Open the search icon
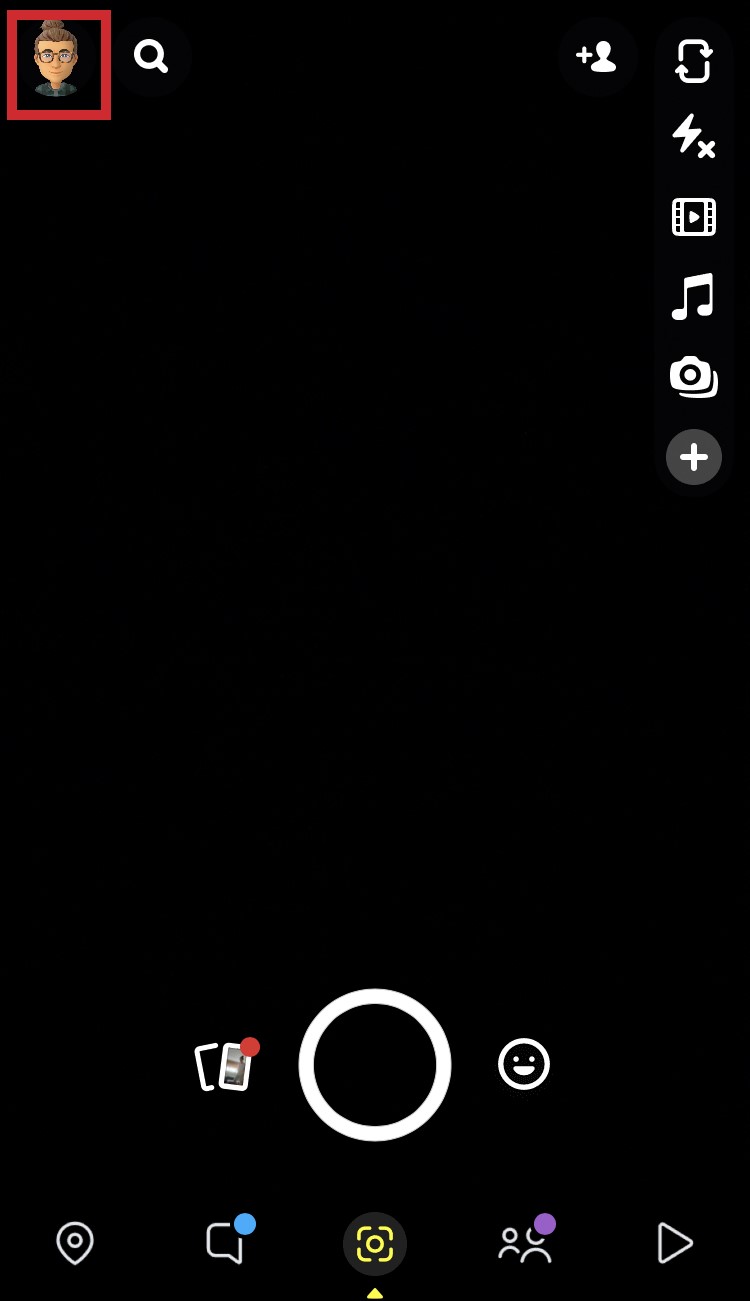This screenshot has width=750, height=1301. click(151, 56)
